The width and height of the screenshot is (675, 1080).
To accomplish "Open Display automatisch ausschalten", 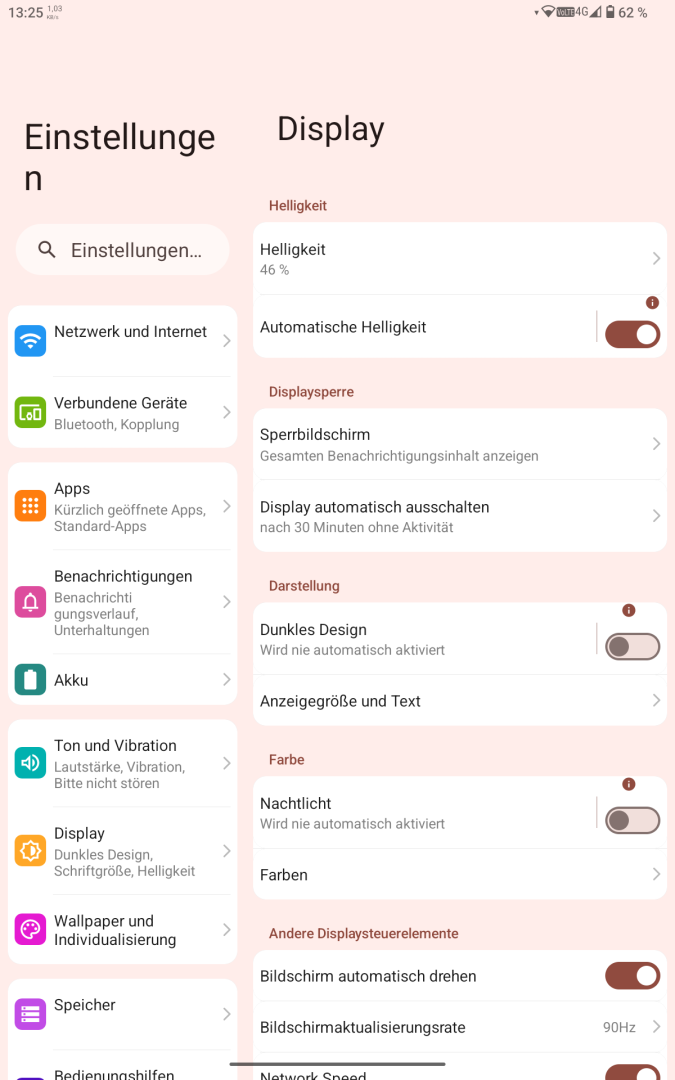I will pos(460,516).
